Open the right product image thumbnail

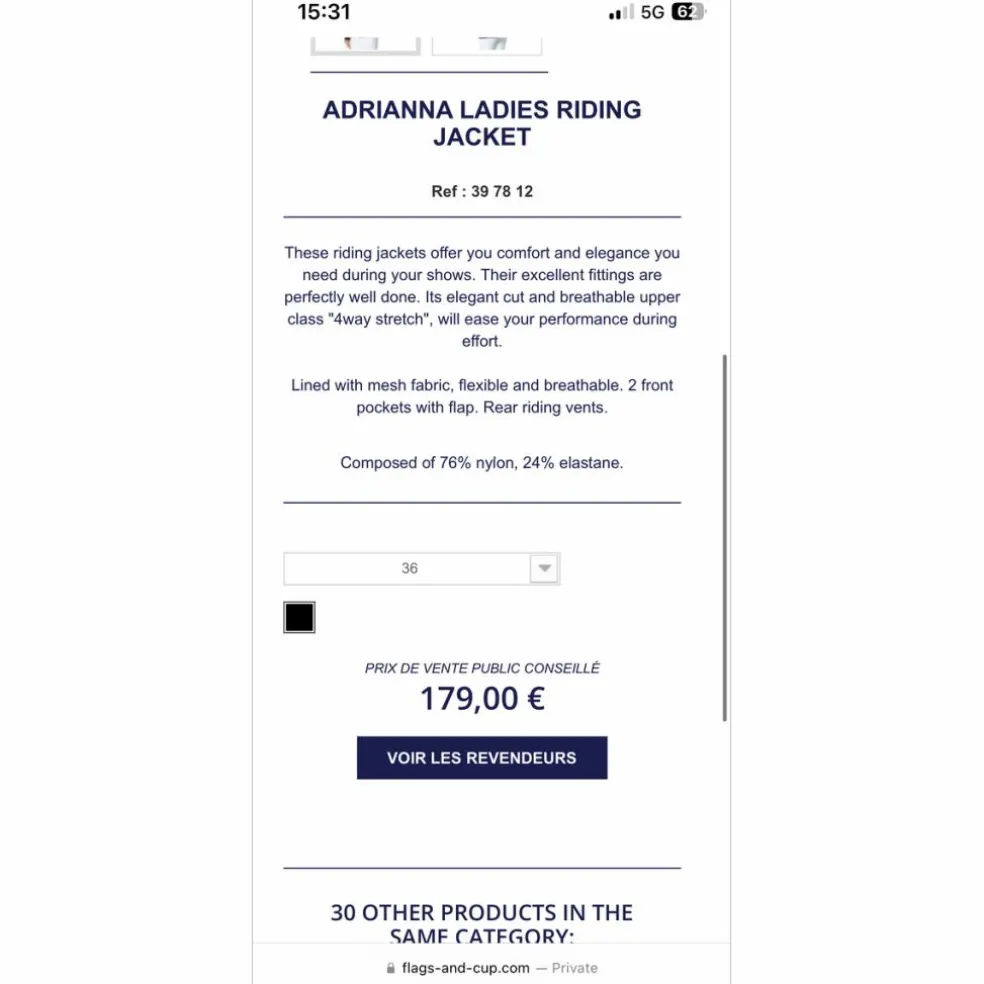pyautogui.click(x=487, y=45)
